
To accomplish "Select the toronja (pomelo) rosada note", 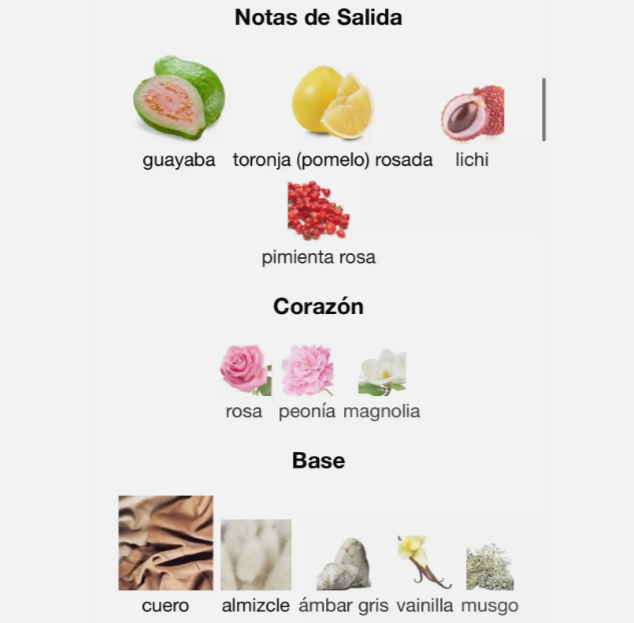I will tap(332, 102).
